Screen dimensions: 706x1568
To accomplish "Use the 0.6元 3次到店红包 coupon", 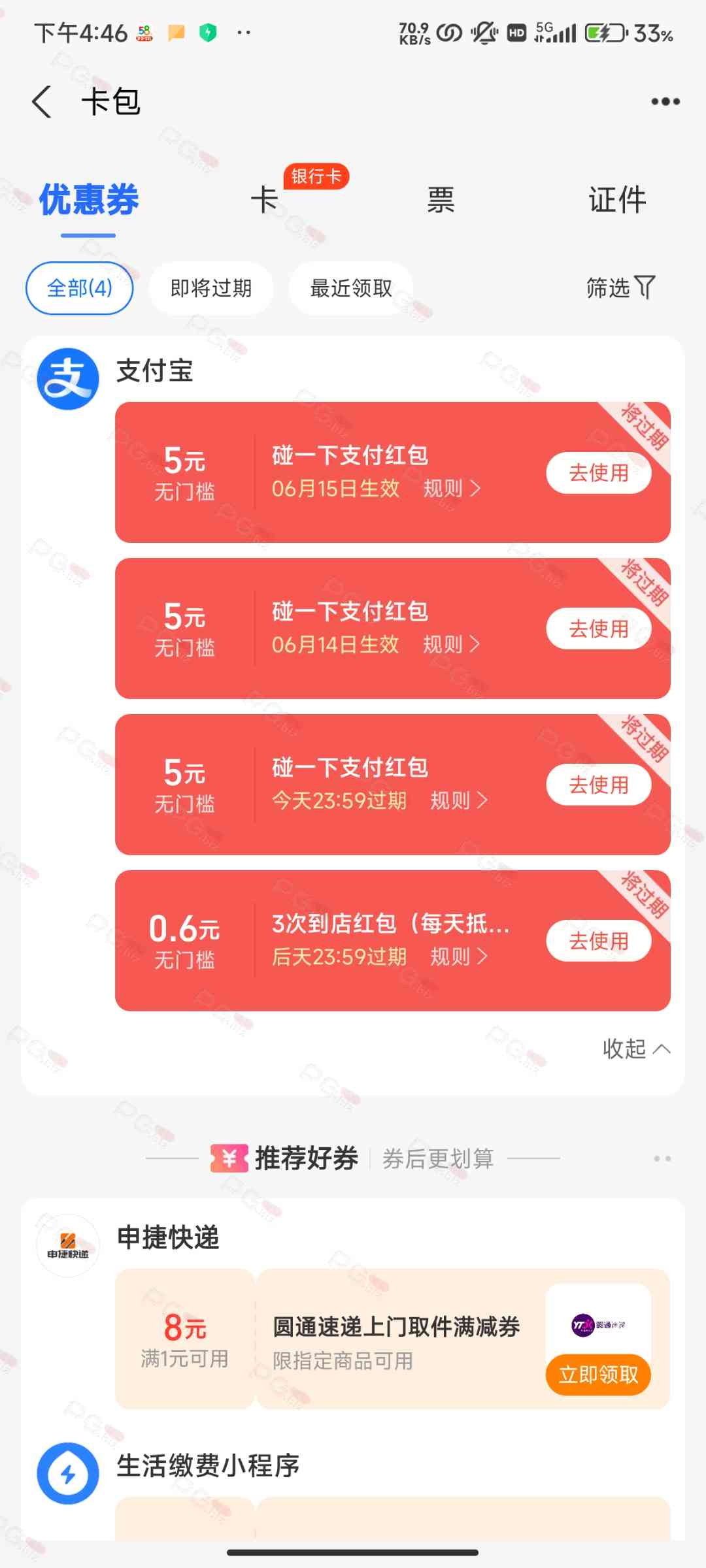I will (x=599, y=941).
